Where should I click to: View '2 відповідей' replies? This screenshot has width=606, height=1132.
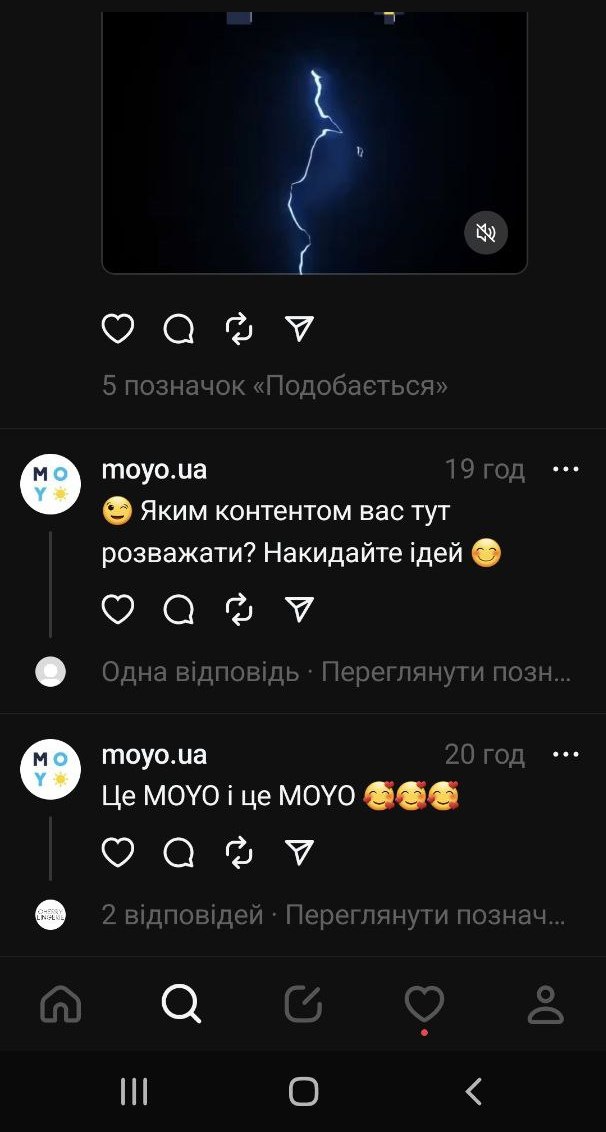182,915
